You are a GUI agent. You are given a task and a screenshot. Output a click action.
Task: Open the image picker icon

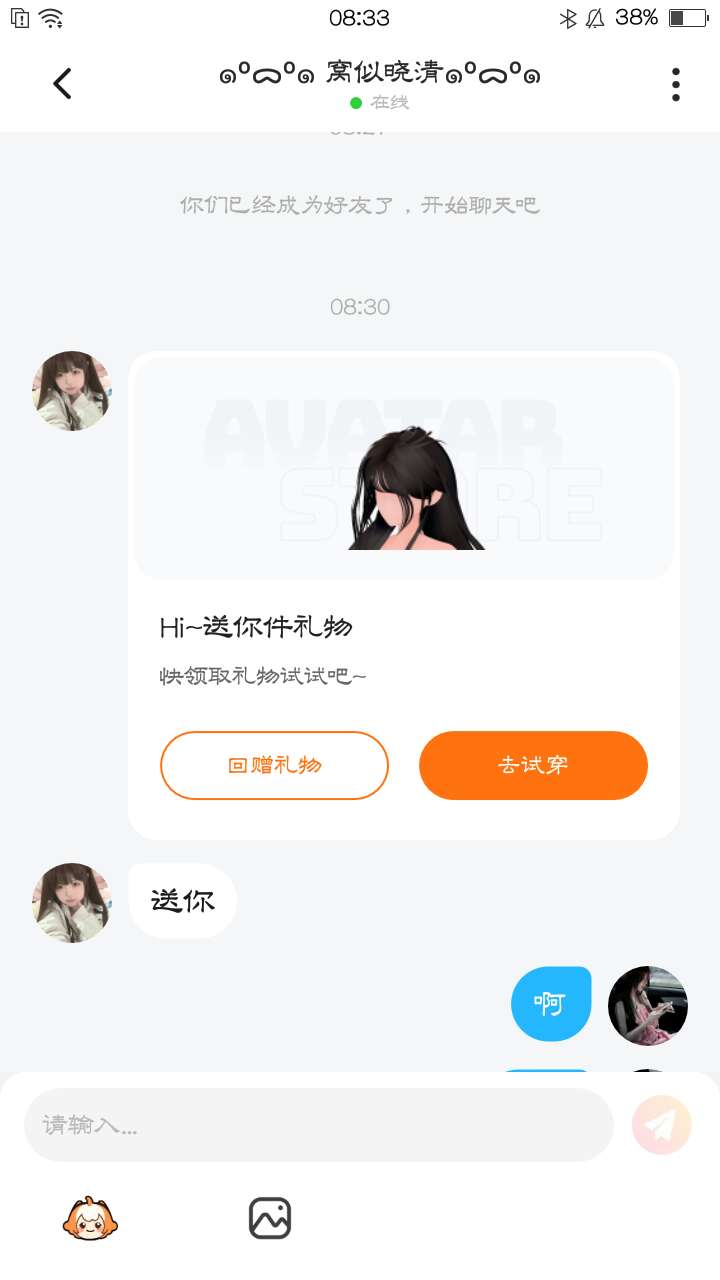[270, 1218]
